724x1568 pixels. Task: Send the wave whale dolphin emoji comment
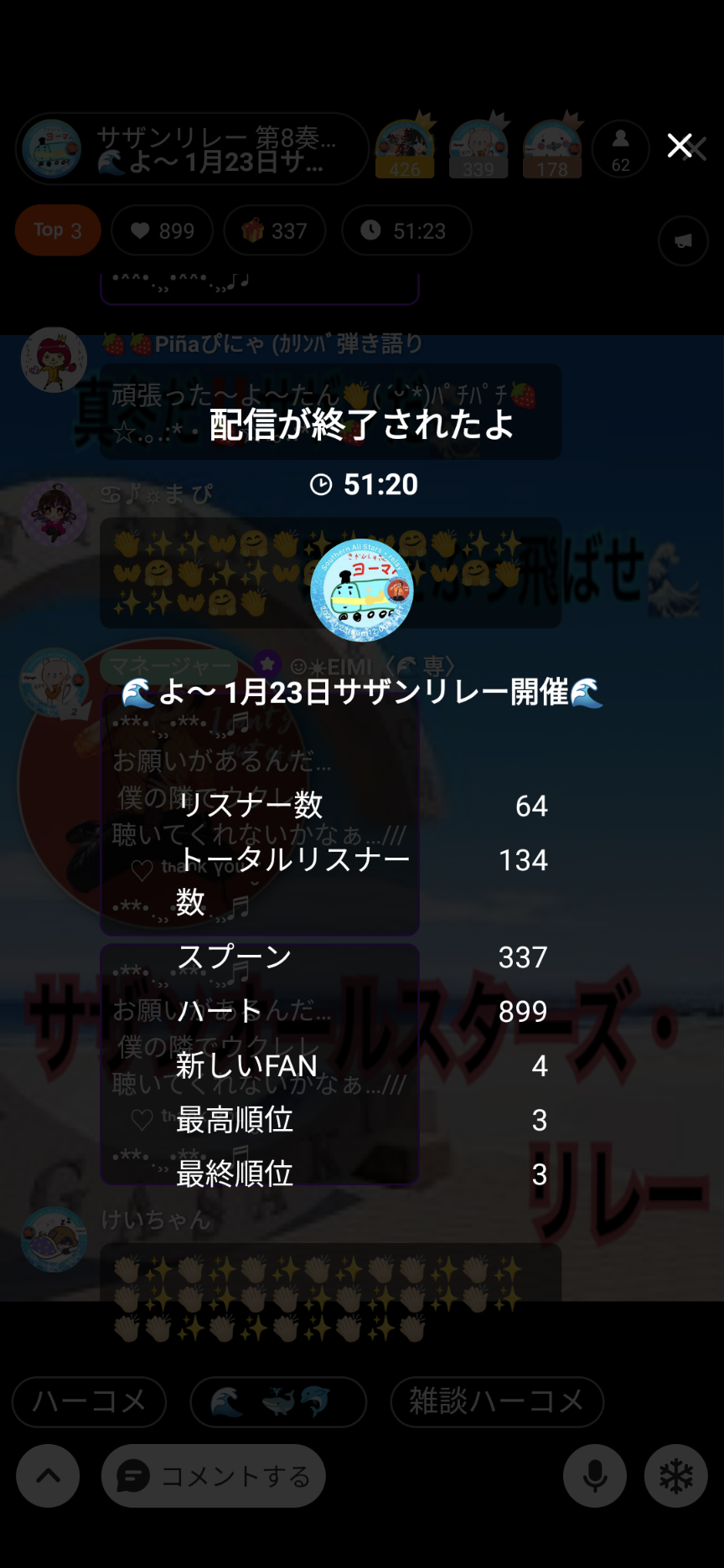pyautogui.click(x=278, y=1402)
